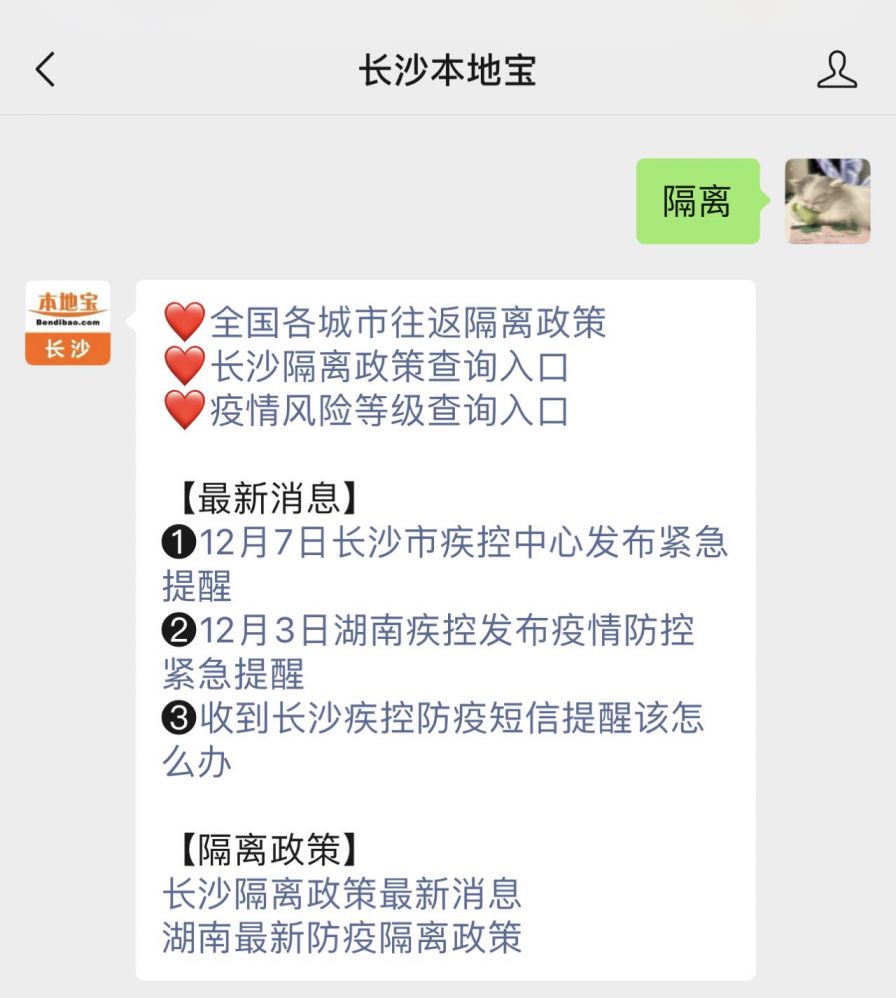Open 疫情风险等级查询入口 link
Screen dimensions: 896x998
click(x=390, y=410)
